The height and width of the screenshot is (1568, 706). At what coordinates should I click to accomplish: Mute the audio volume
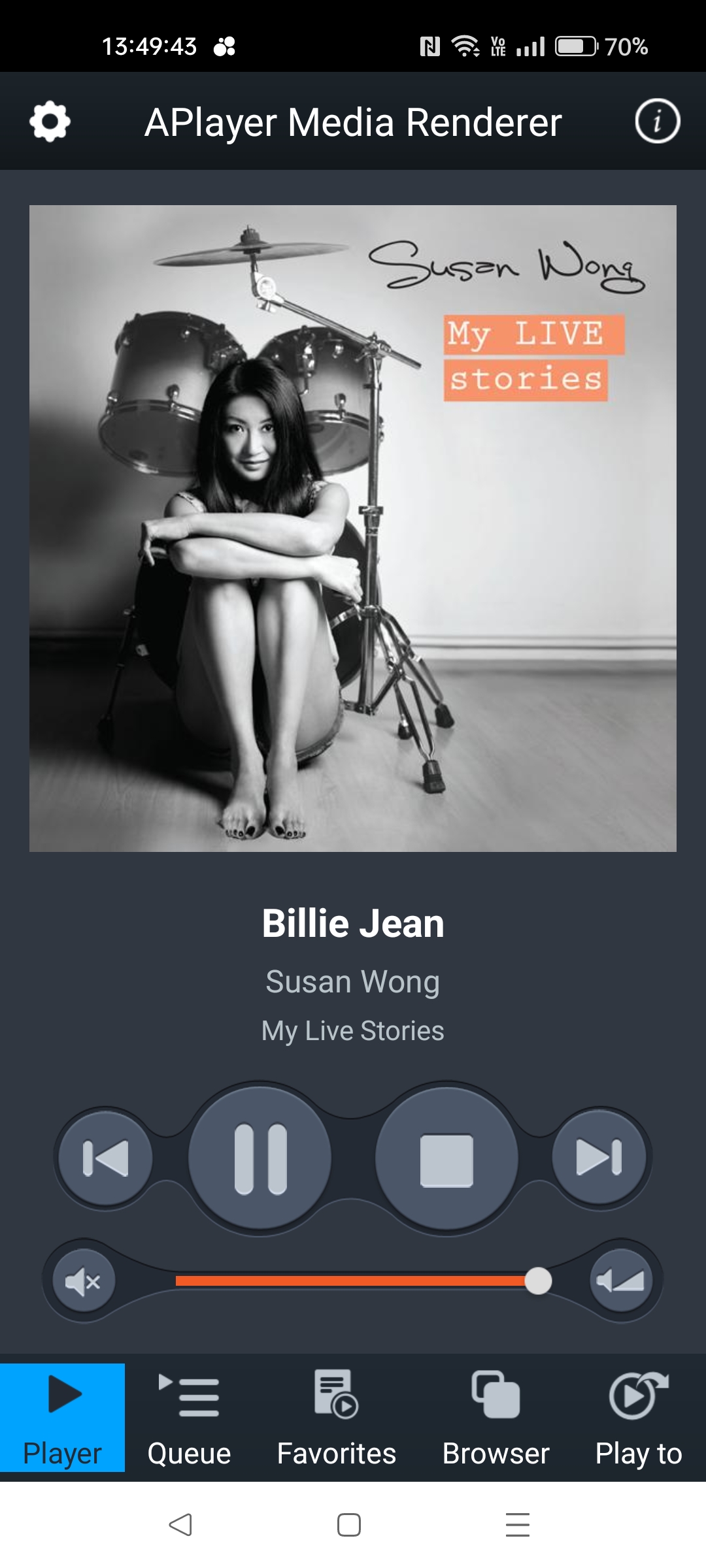click(x=83, y=1281)
